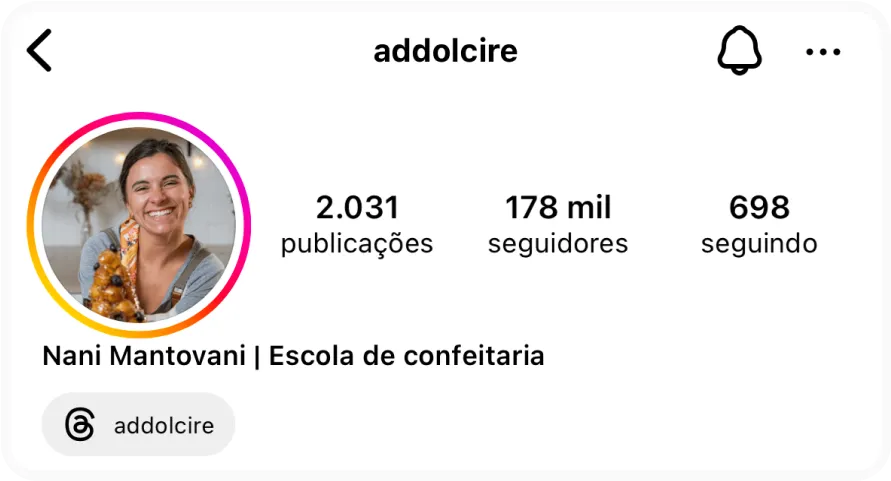The width and height of the screenshot is (891, 481).
Task: Show the 698 seguindo list
Action: [x=759, y=224]
